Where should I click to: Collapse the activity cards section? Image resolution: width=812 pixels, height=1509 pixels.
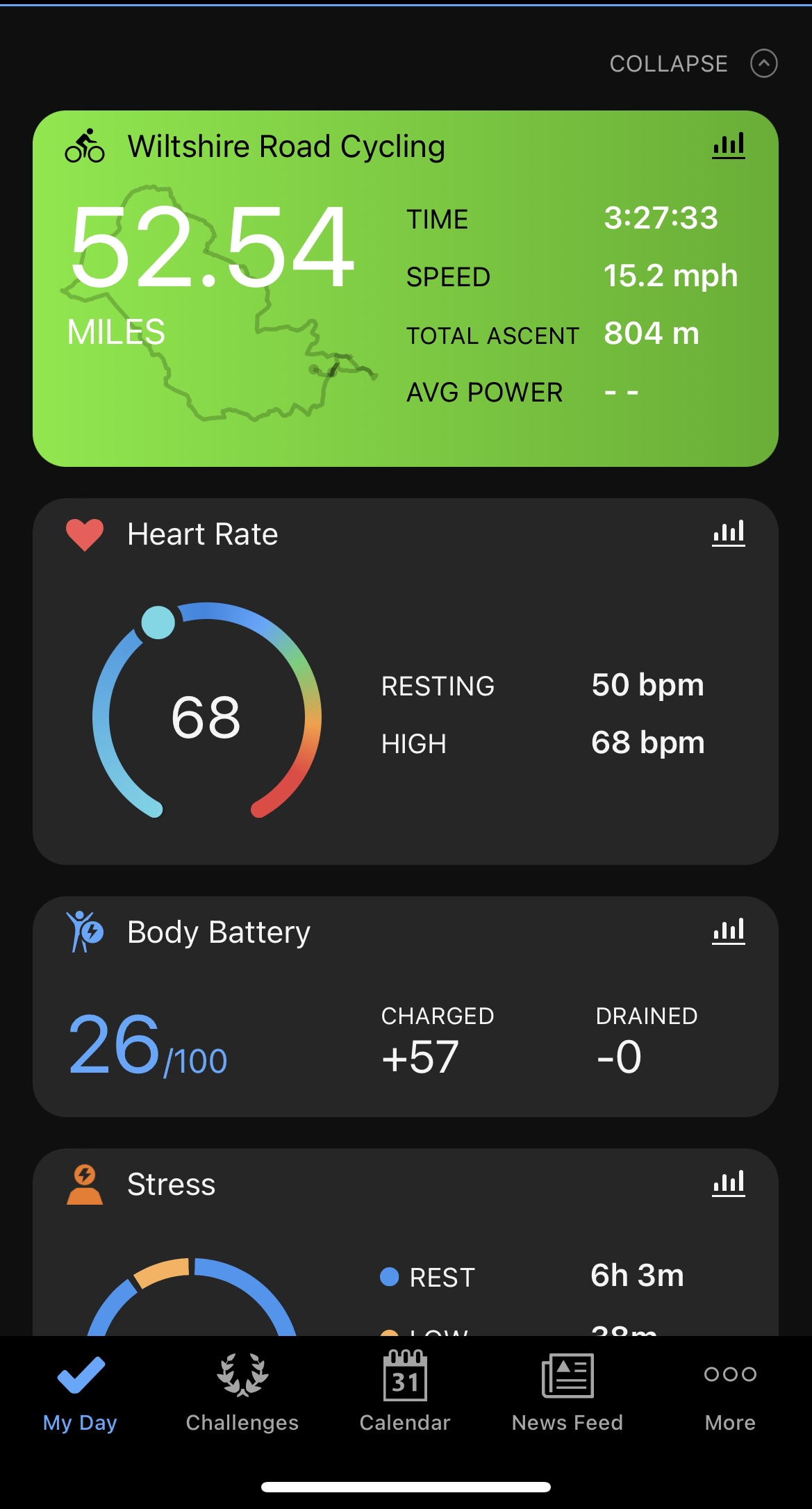point(693,63)
